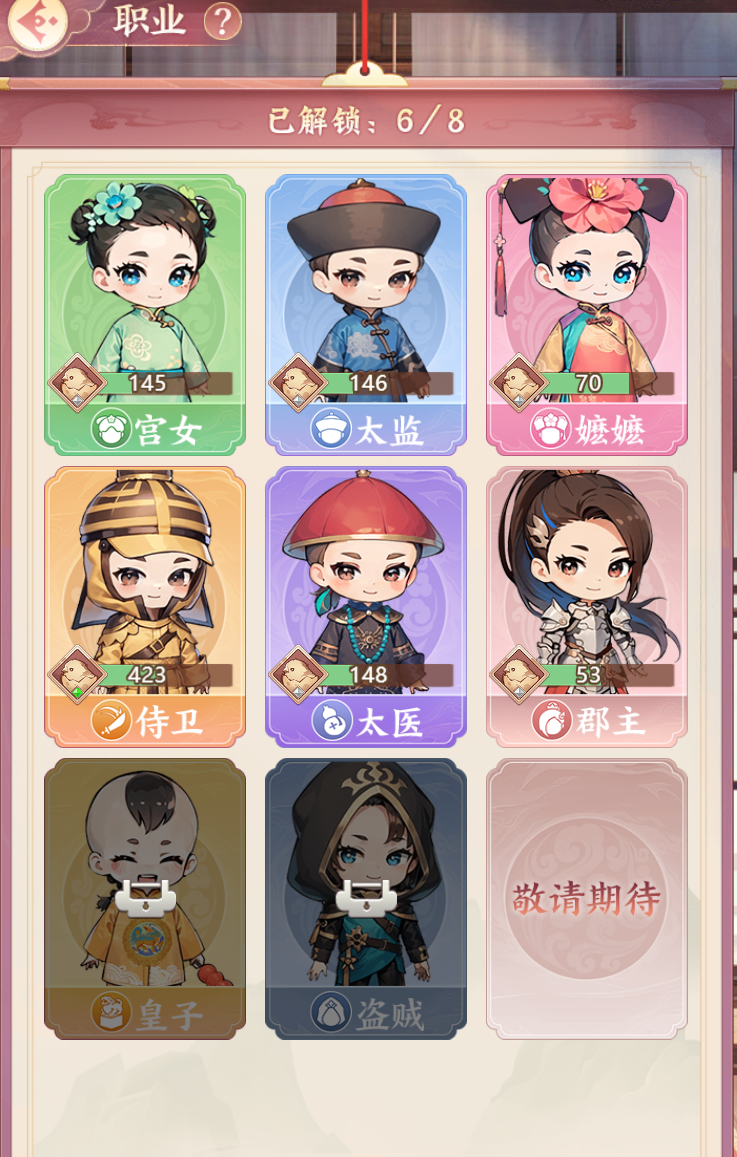The height and width of the screenshot is (1157, 737).
Task: Go back using the top-left arrow
Action: (x=34, y=22)
